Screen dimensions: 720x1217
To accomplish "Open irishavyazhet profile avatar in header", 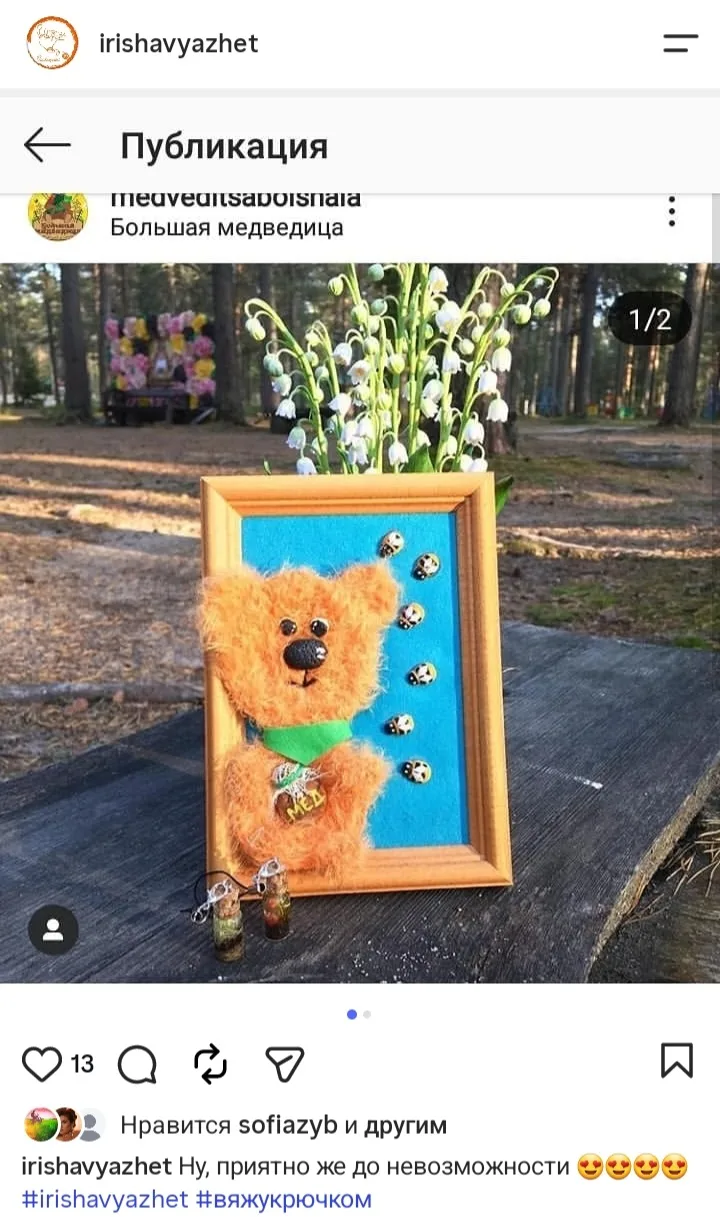I will [x=52, y=43].
